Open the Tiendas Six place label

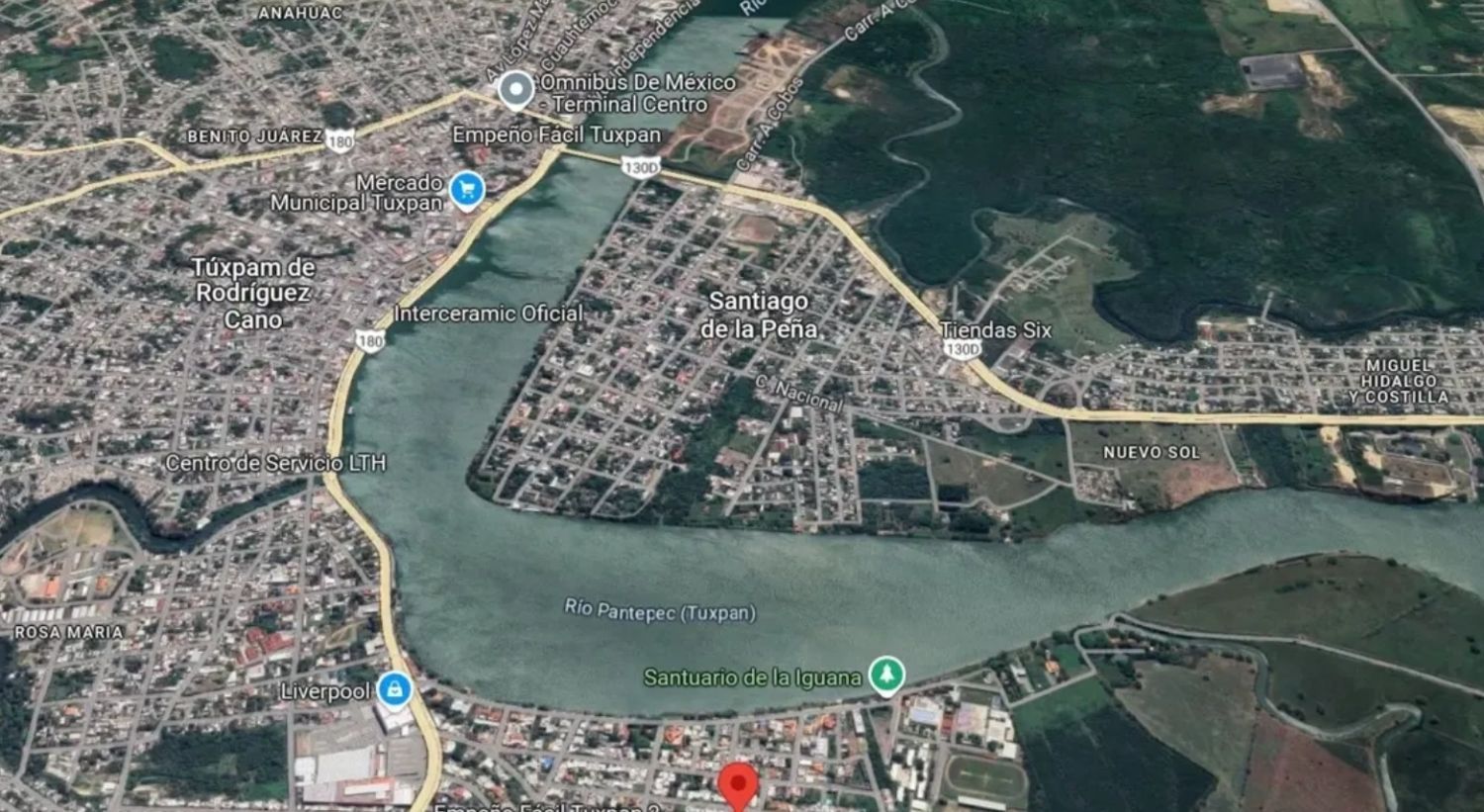(x=995, y=330)
